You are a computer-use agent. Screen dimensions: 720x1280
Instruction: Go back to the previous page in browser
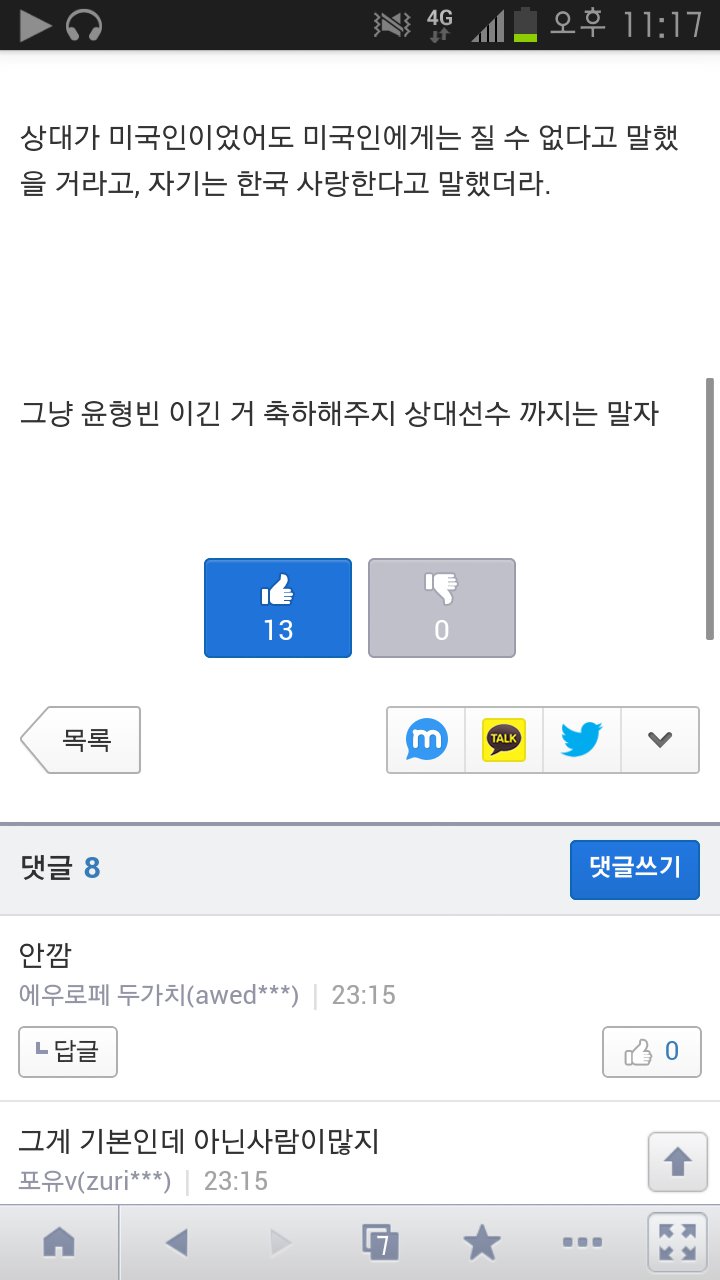pyautogui.click(x=176, y=1243)
